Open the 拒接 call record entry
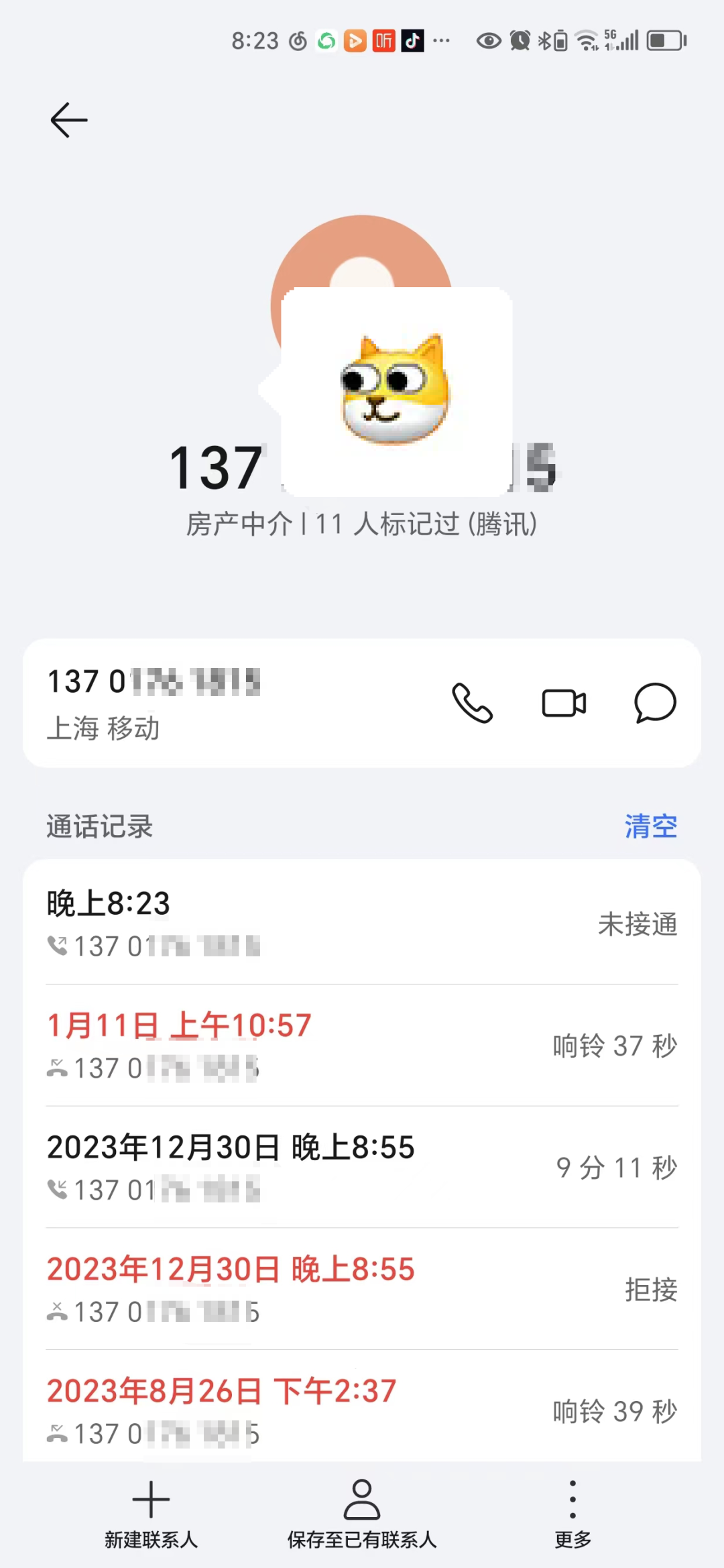The image size is (724, 1568). tap(362, 1289)
